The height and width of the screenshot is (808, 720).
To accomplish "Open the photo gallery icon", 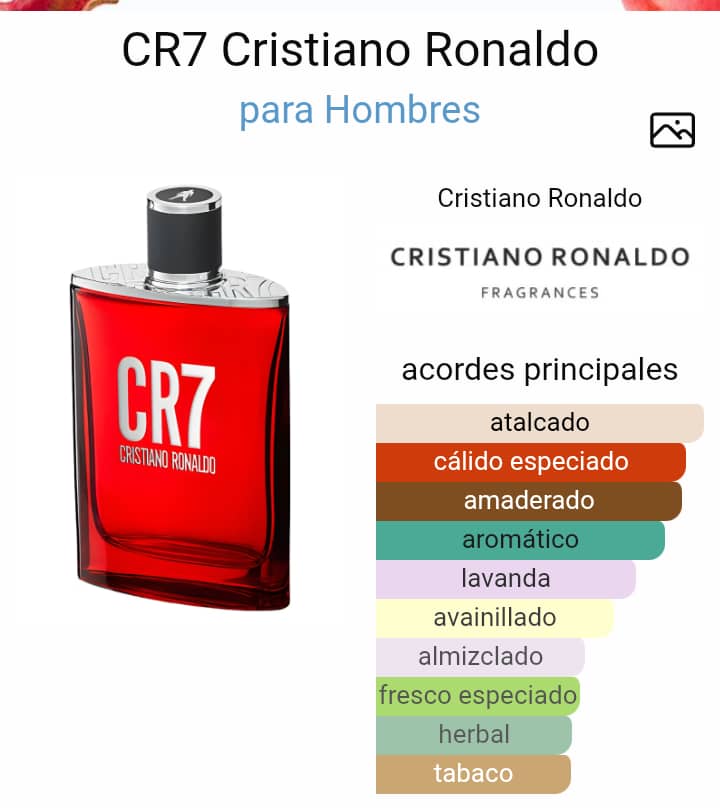I will click(672, 130).
